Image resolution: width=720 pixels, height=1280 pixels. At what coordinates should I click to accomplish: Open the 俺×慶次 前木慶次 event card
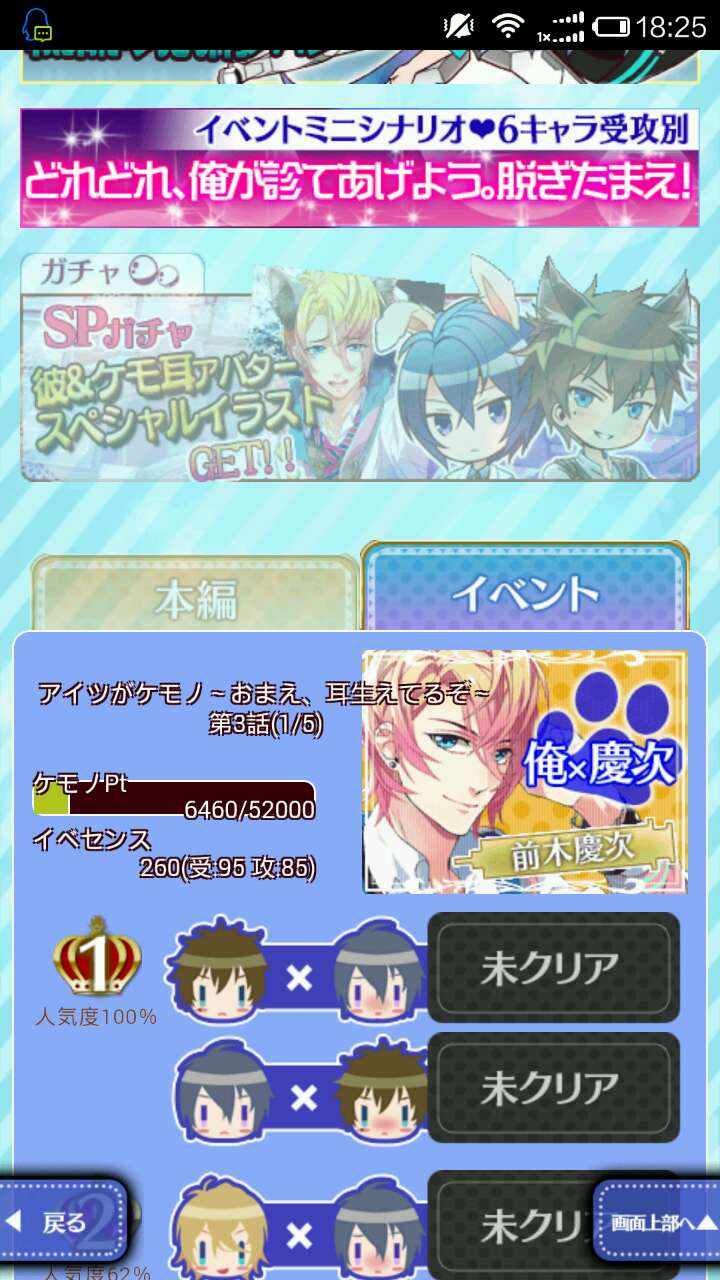coord(525,771)
